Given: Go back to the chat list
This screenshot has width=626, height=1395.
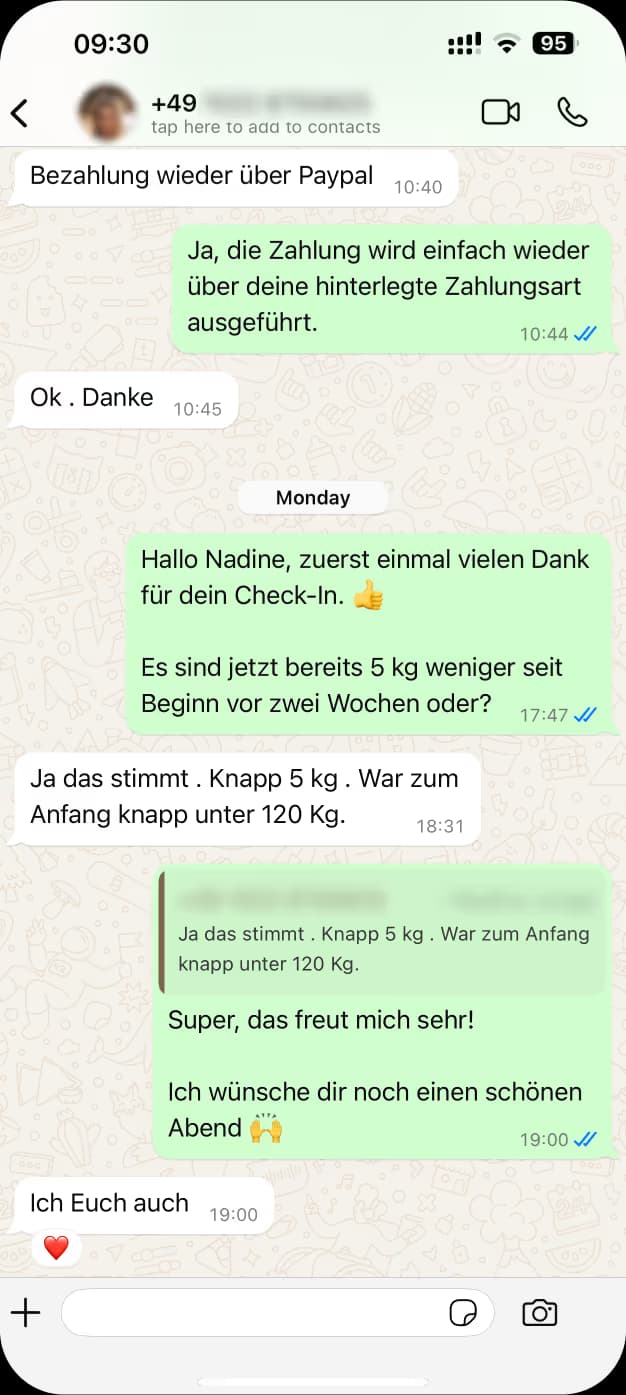Looking at the screenshot, I should click(20, 112).
